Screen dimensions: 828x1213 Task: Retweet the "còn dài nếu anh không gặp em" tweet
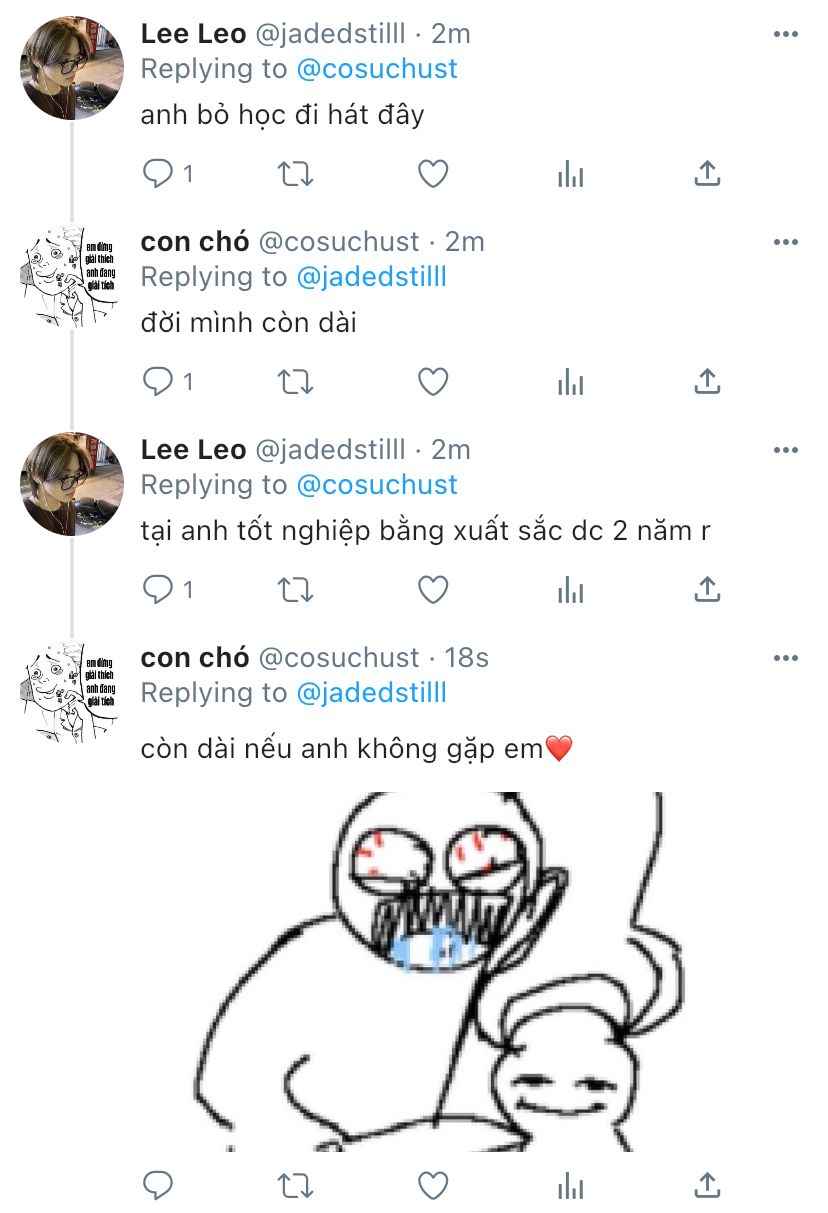click(x=294, y=1186)
